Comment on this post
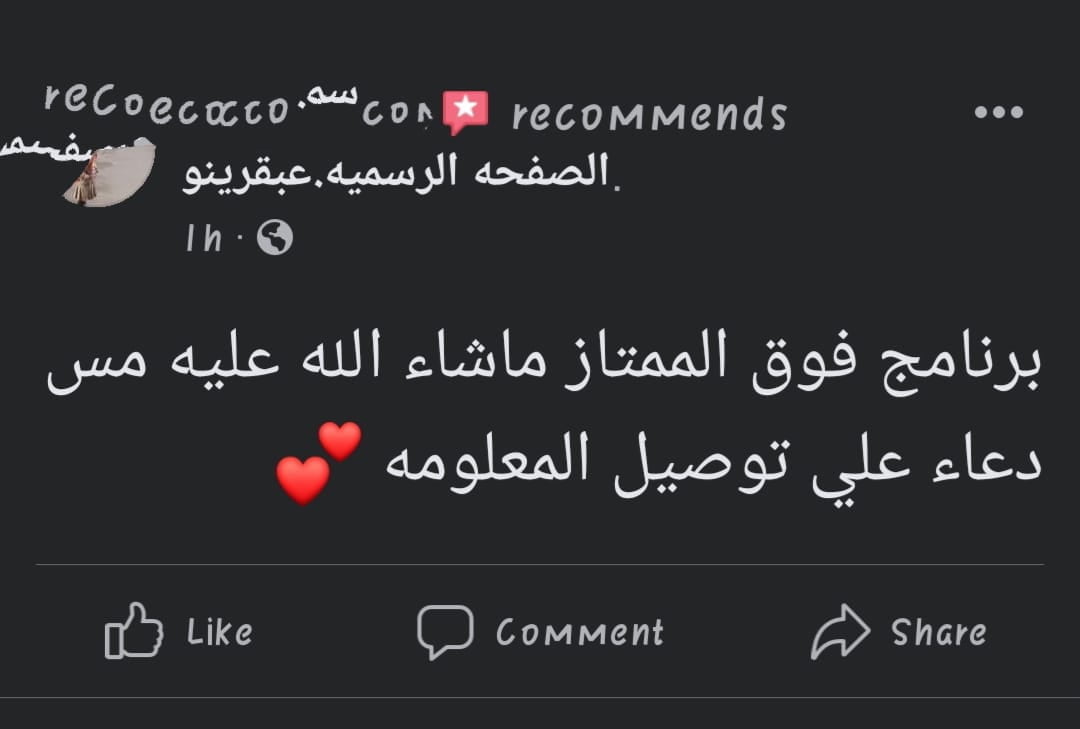 point(540,631)
